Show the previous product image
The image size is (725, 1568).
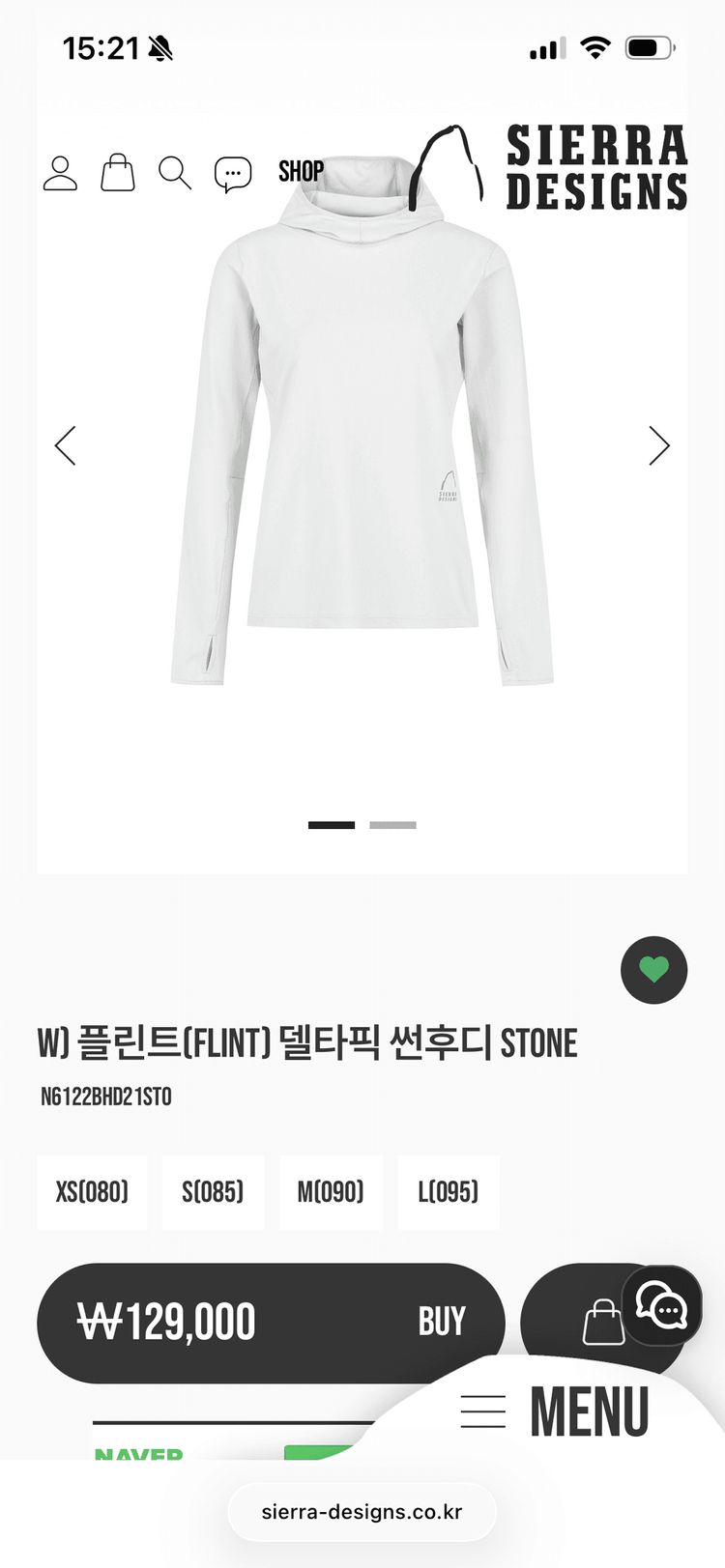(66, 445)
